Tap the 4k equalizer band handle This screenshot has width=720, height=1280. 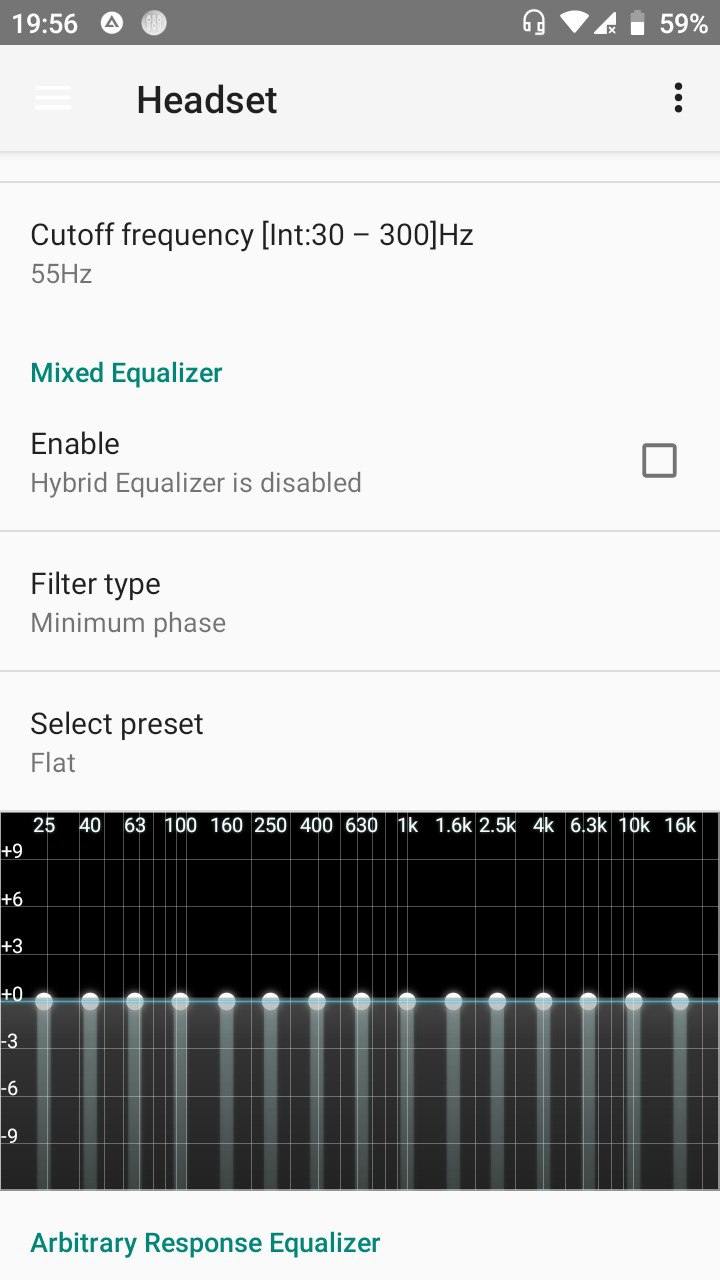click(x=543, y=1001)
